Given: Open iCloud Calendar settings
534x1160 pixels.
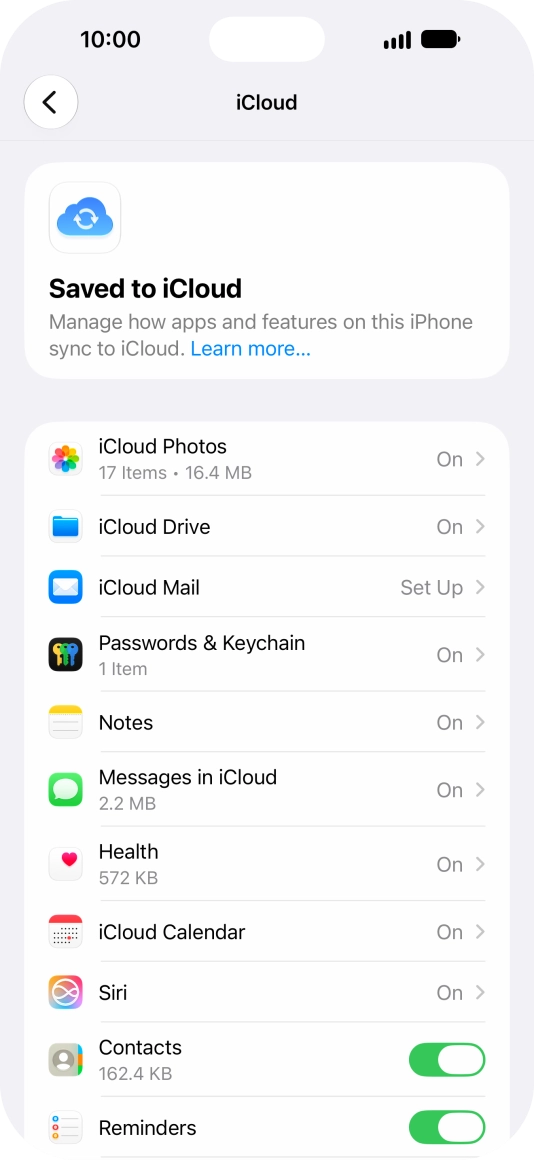Looking at the screenshot, I should pos(267,932).
